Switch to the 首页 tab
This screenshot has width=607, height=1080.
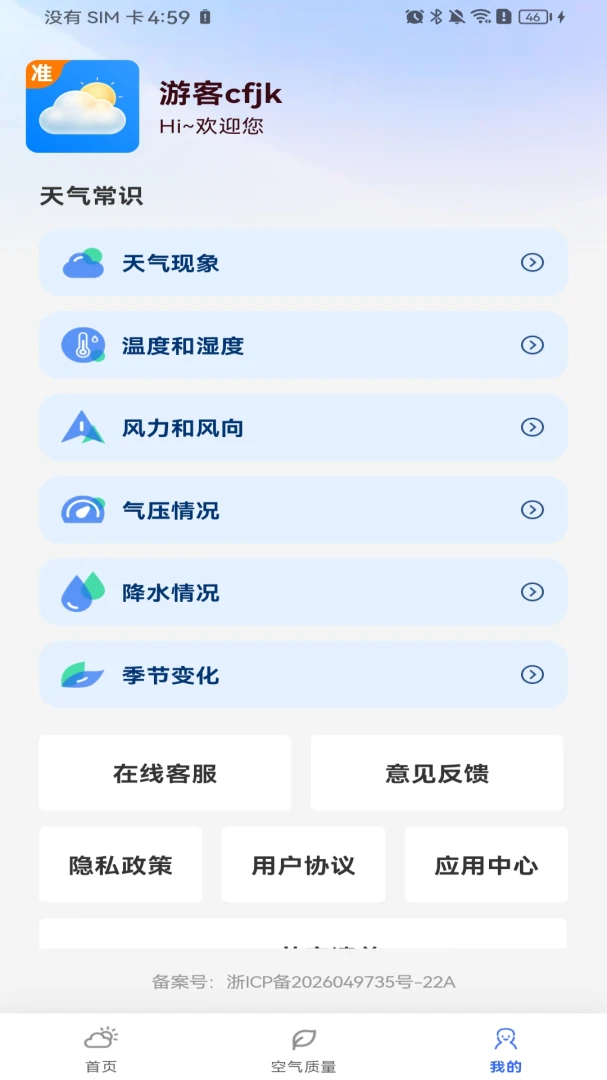point(101,1048)
